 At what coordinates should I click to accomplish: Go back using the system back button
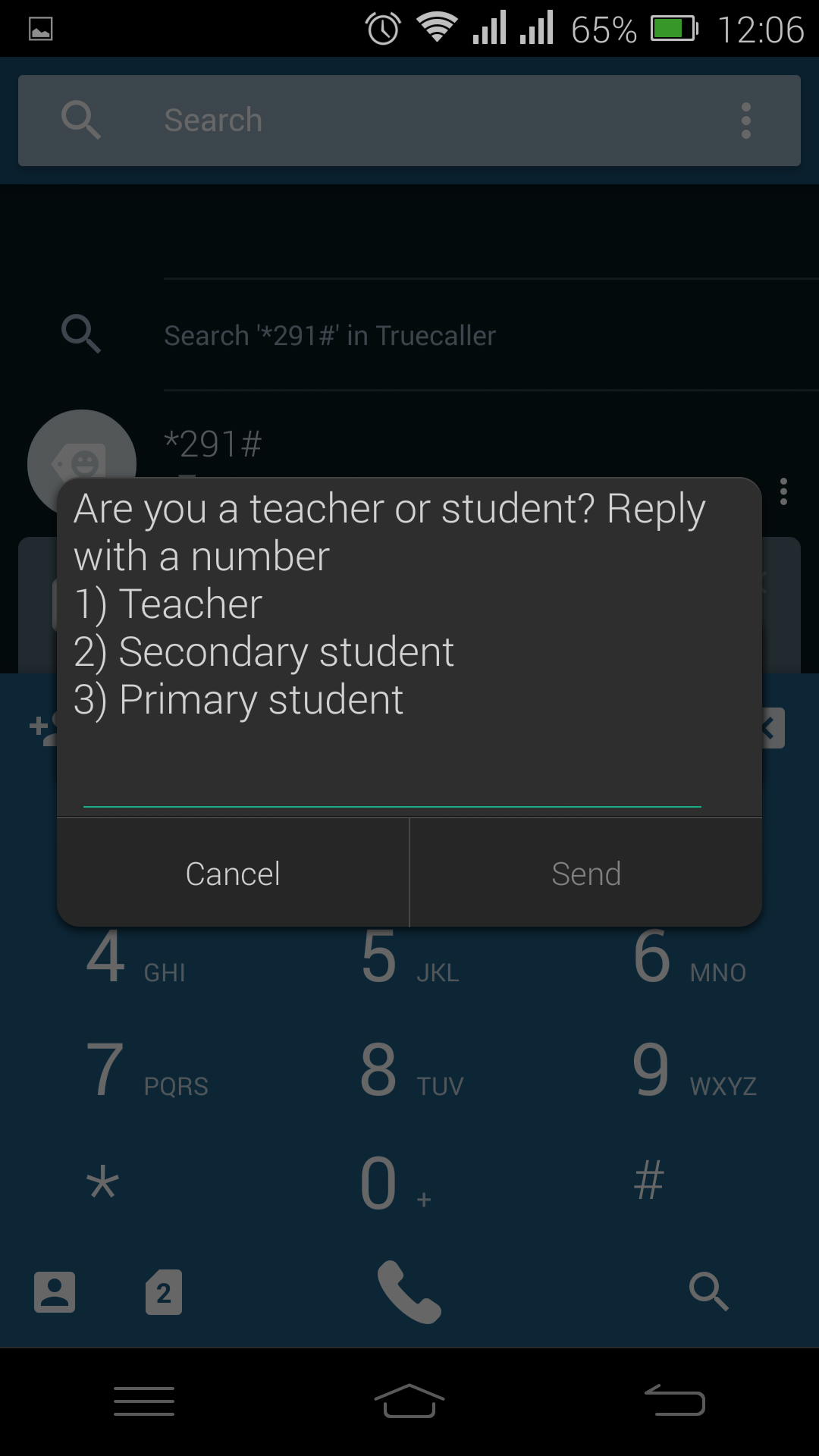click(x=675, y=1401)
